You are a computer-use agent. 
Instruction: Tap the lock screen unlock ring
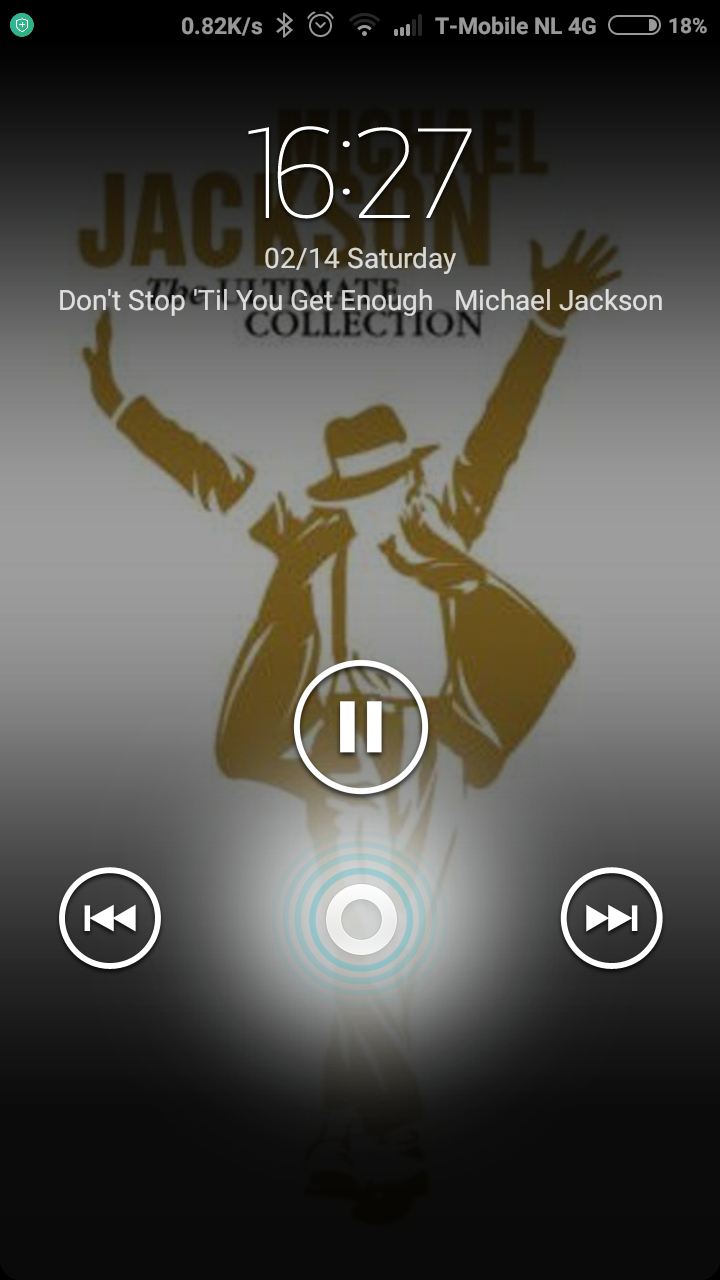[361, 918]
